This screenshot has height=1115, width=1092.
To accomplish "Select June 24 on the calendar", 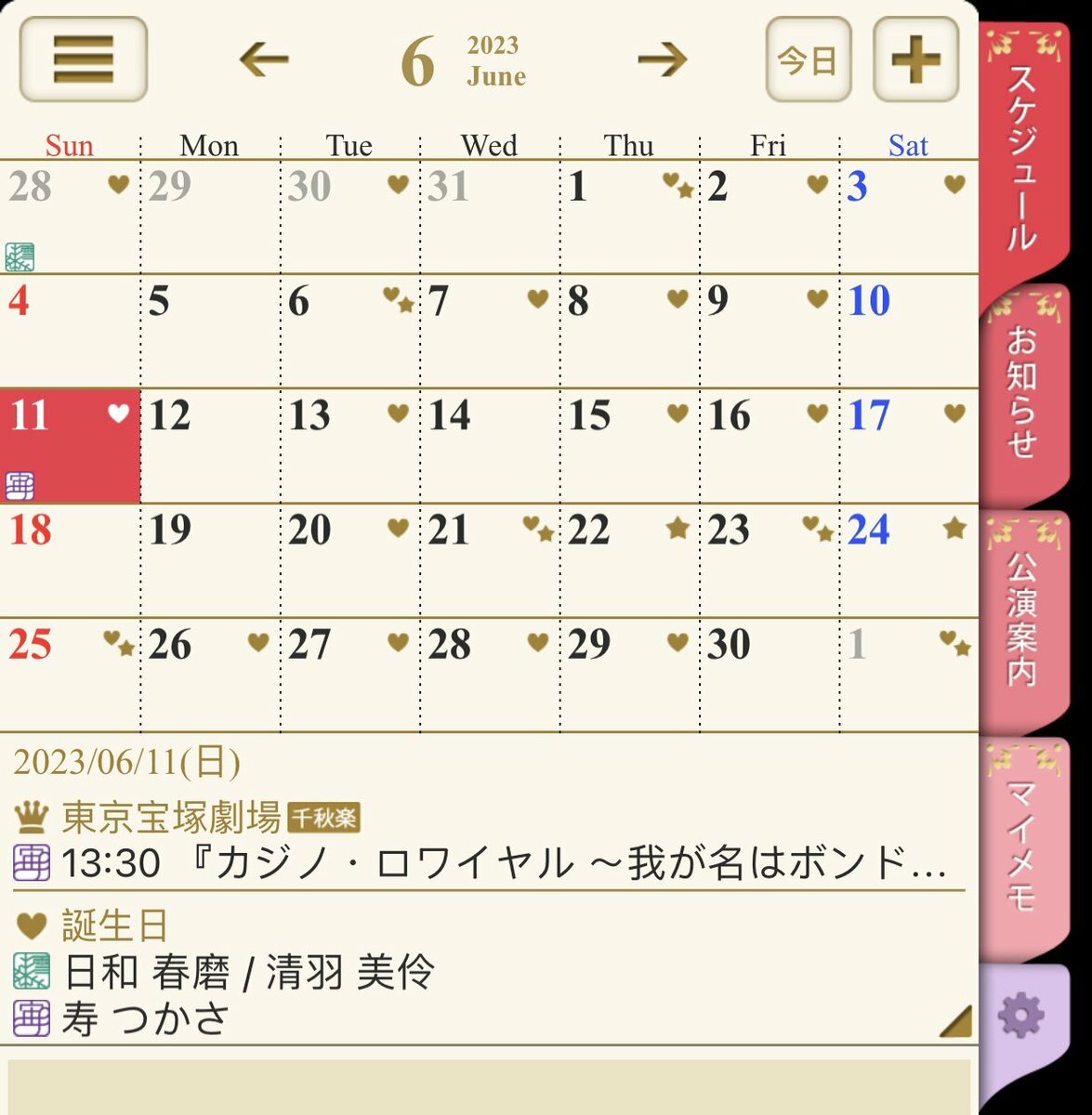I will (908, 560).
